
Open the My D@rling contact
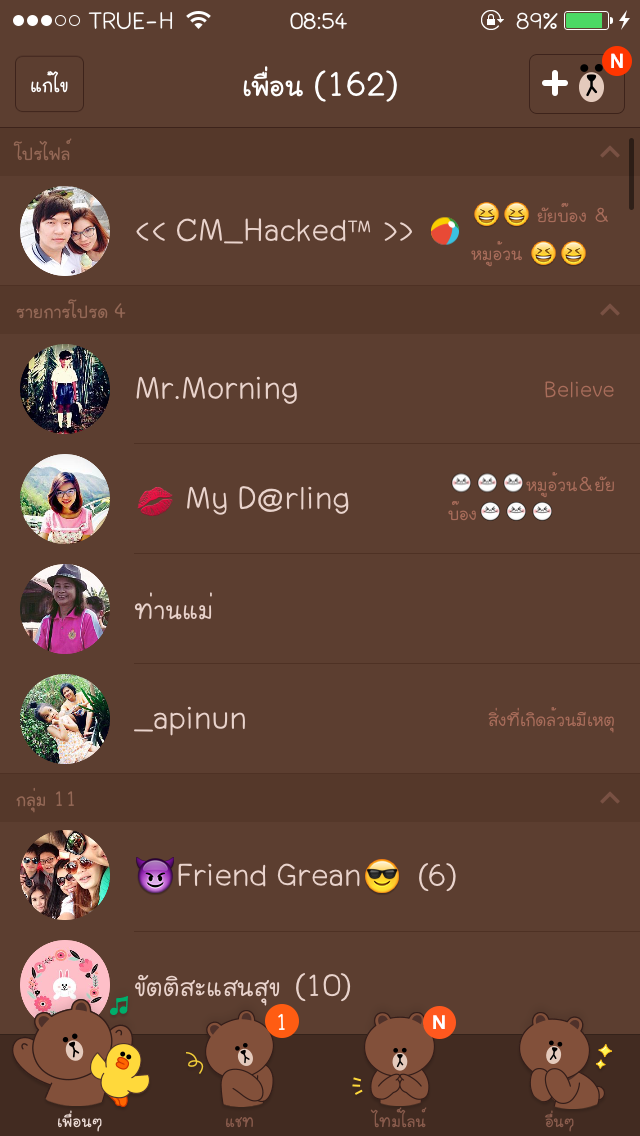click(320, 499)
